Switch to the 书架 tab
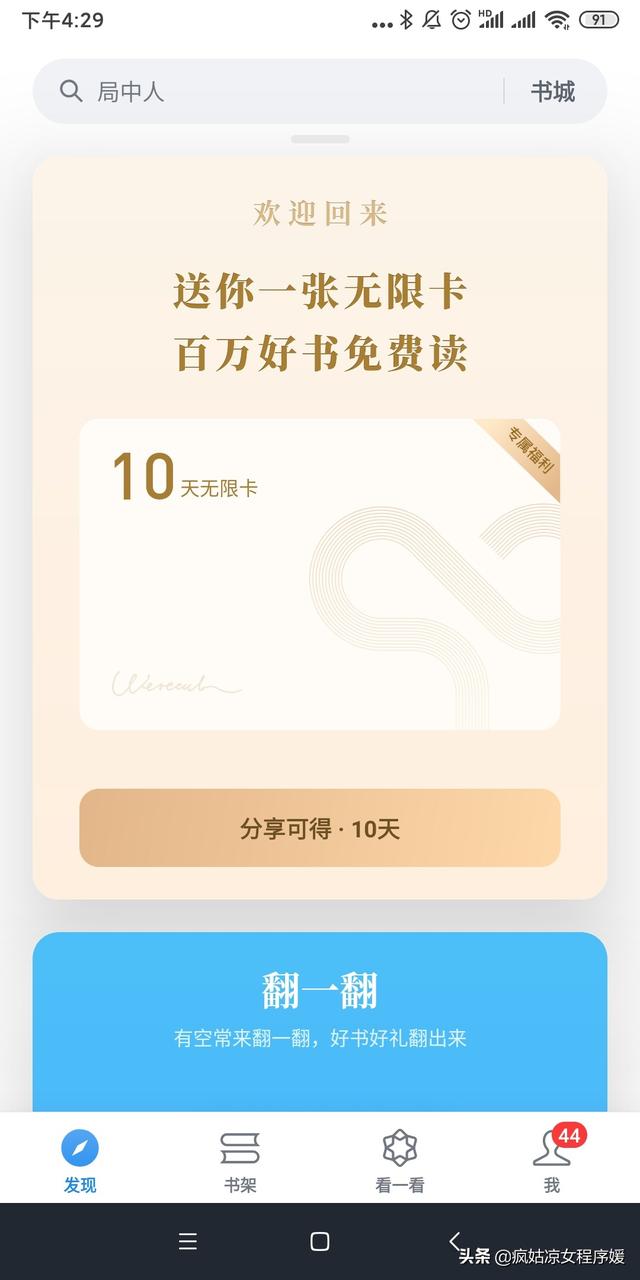Viewport: 640px width, 1280px height. pos(240,1160)
